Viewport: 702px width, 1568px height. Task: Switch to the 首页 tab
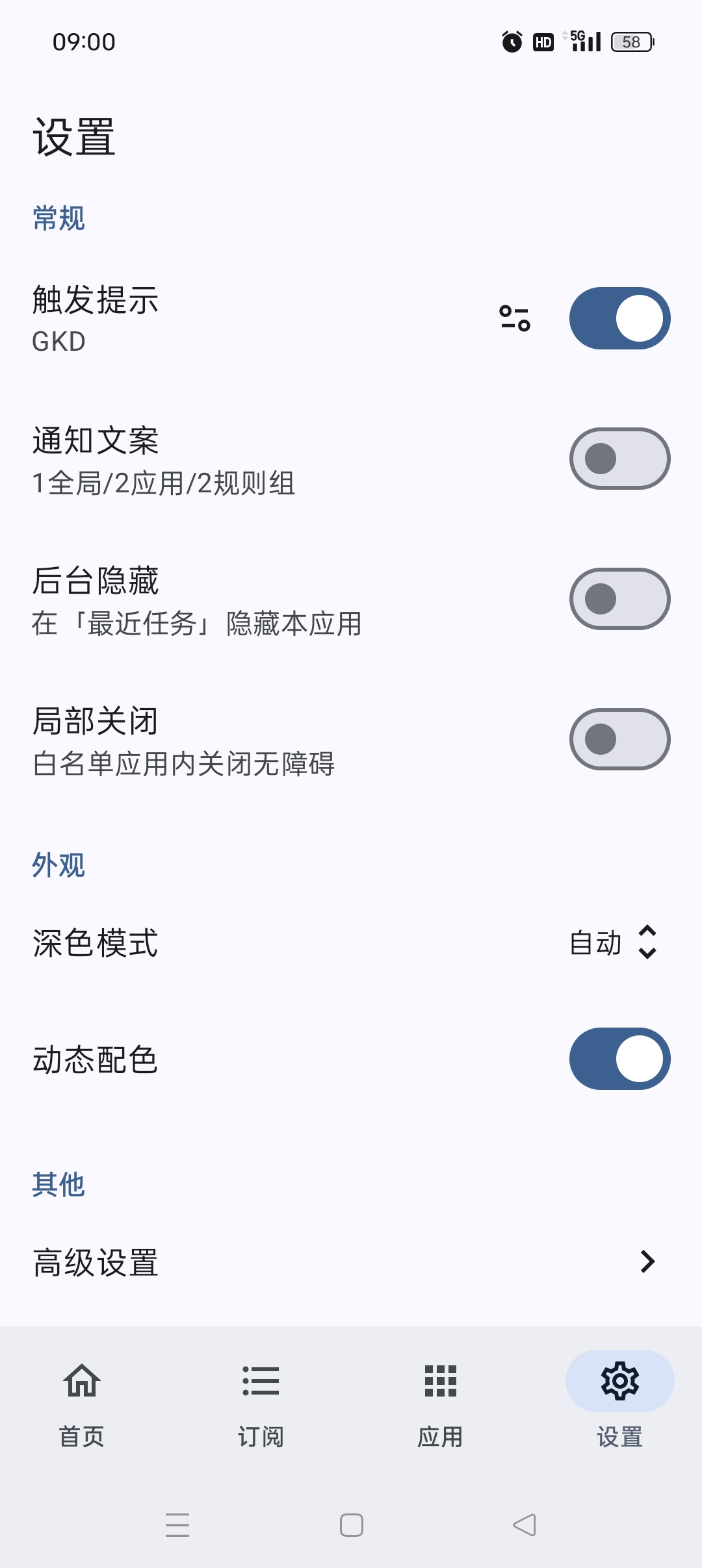[82, 1399]
